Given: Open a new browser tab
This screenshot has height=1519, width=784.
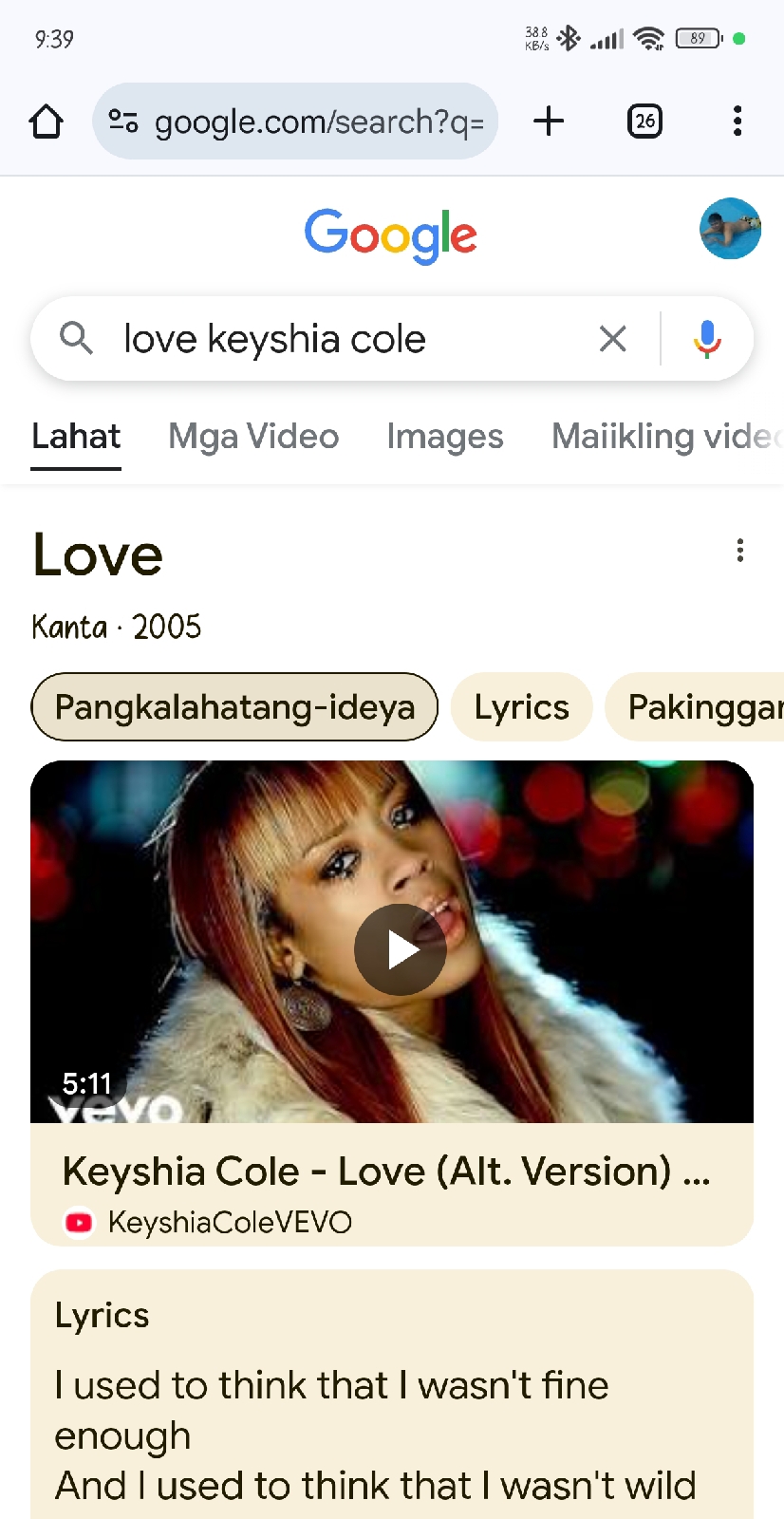Looking at the screenshot, I should coord(549,122).
